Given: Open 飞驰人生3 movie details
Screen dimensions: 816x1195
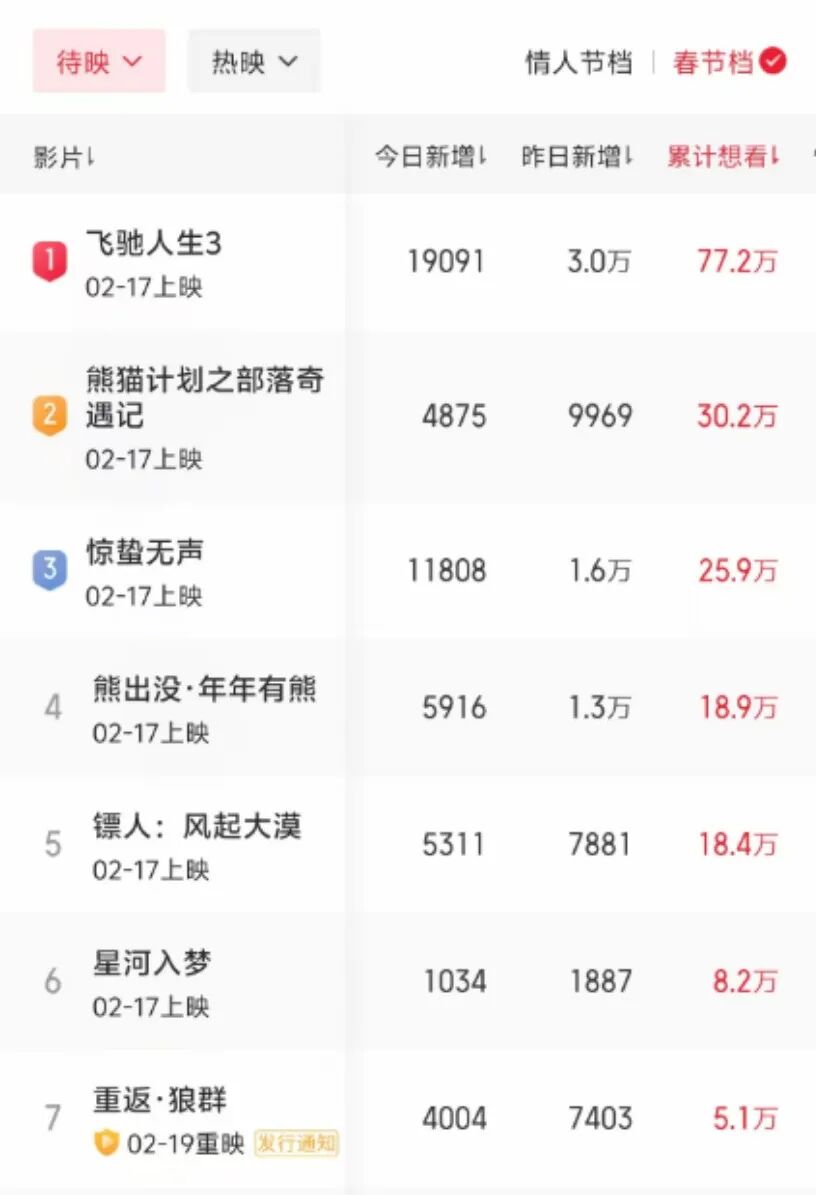Looking at the screenshot, I should [155, 241].
